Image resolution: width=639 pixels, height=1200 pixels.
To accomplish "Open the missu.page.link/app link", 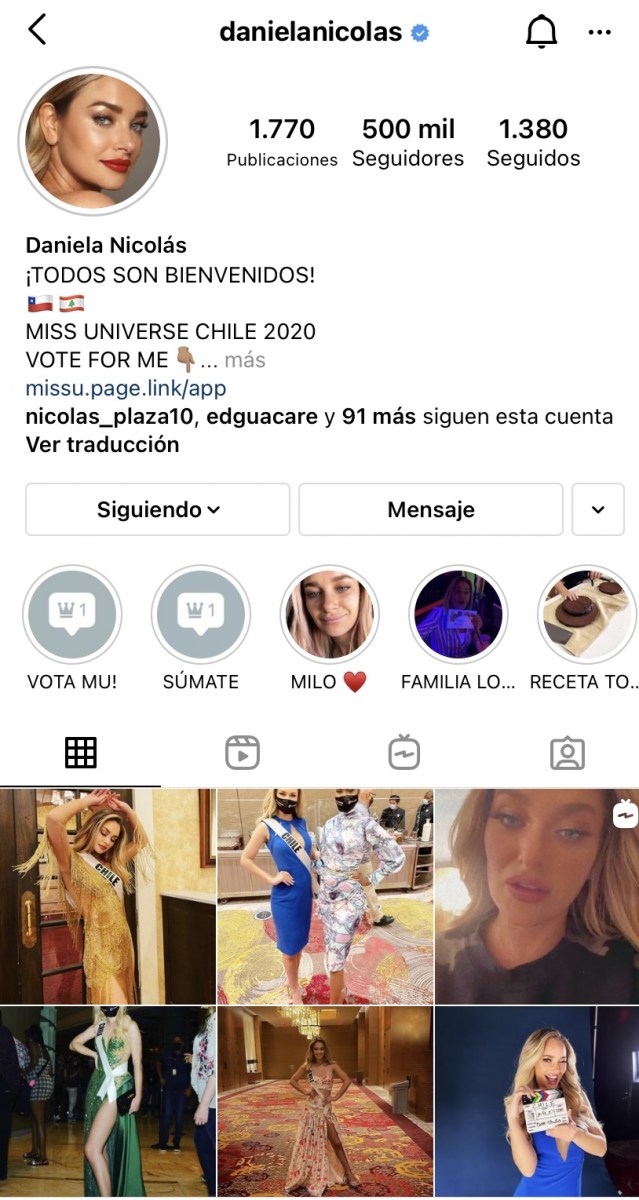I will tap(126, 388).
